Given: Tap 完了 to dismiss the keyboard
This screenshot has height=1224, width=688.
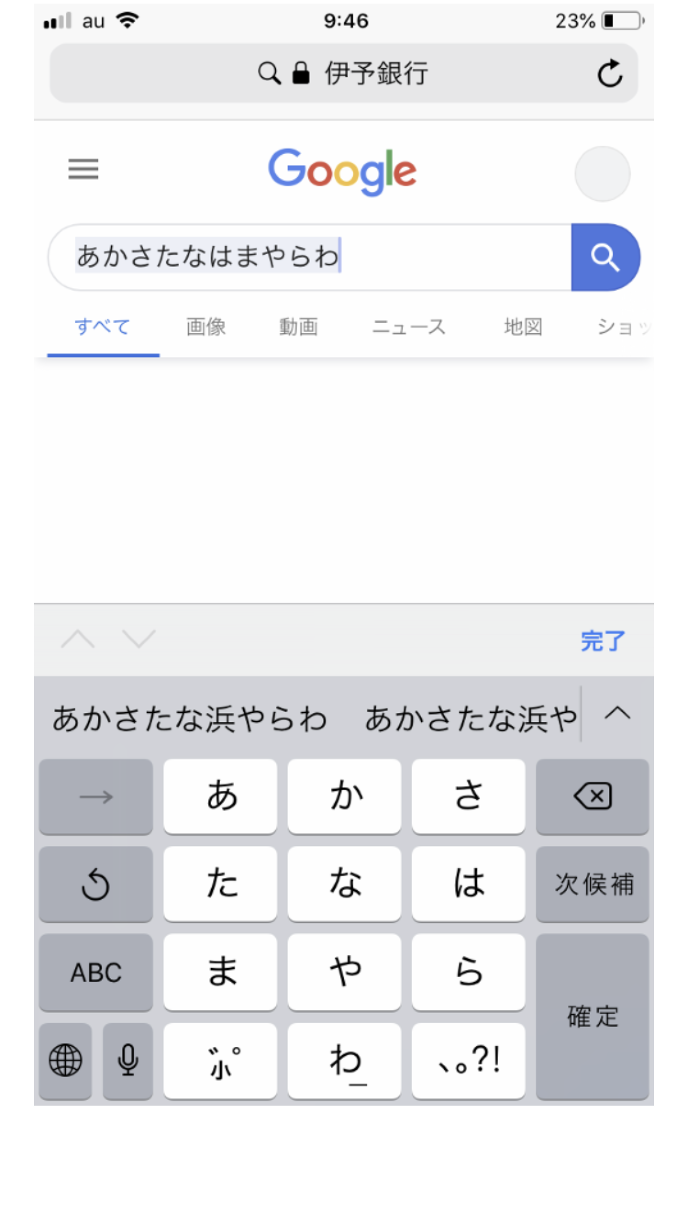Looking at the screenshot, I should click(x=603, y=641).
